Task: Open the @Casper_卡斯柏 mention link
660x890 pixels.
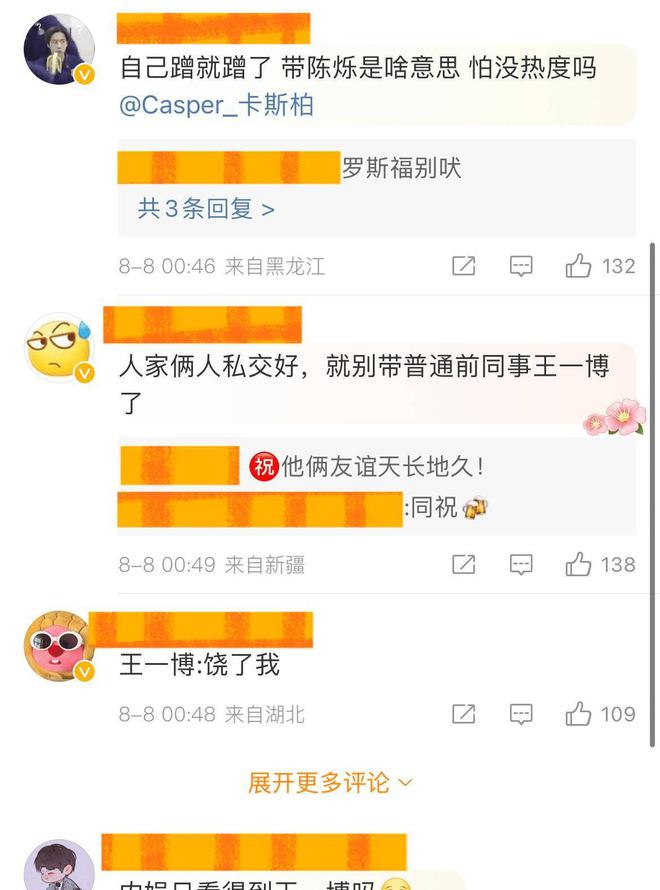Action: coord(216,106)
